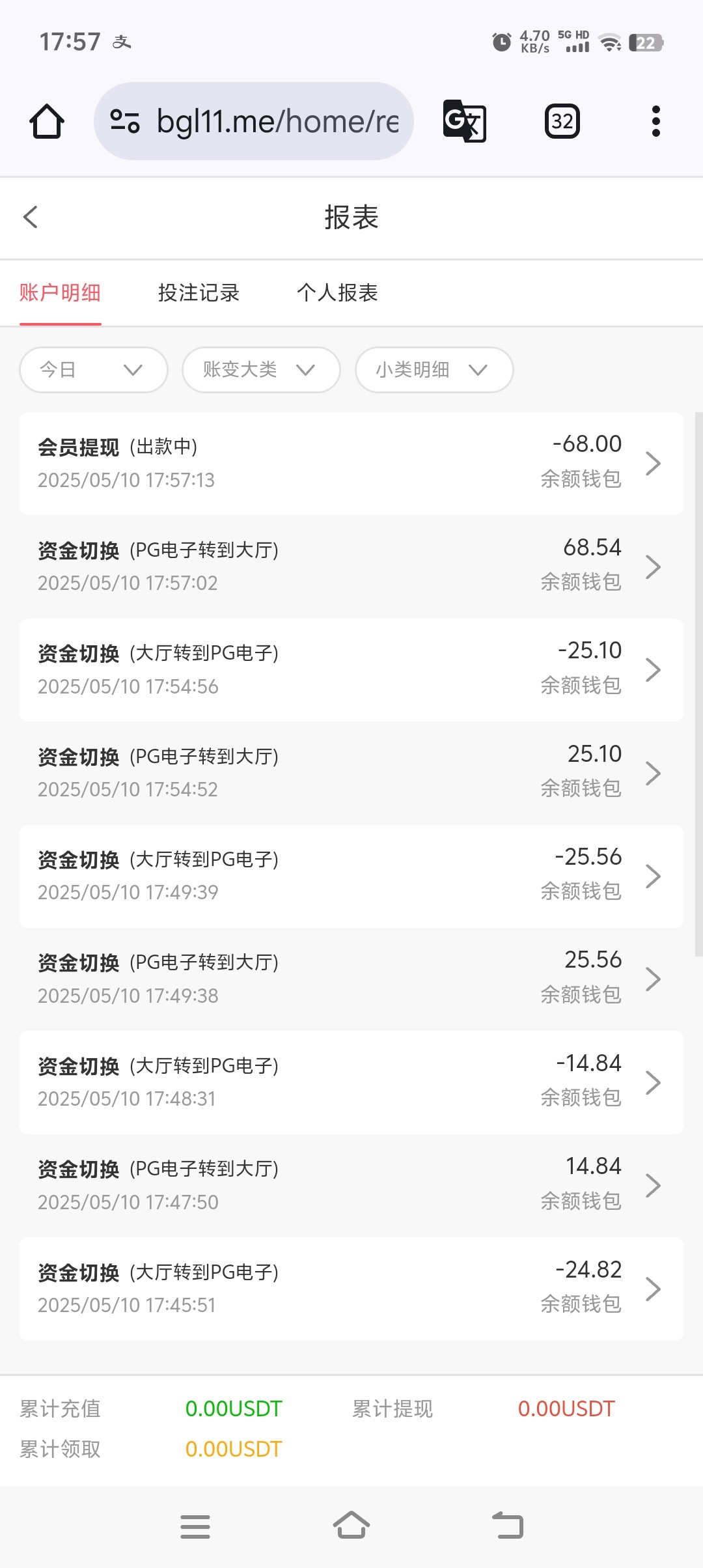The width and height of the screenshot is (703, 1568).
Task: Go back from the 报表 page
Action: 31,217
